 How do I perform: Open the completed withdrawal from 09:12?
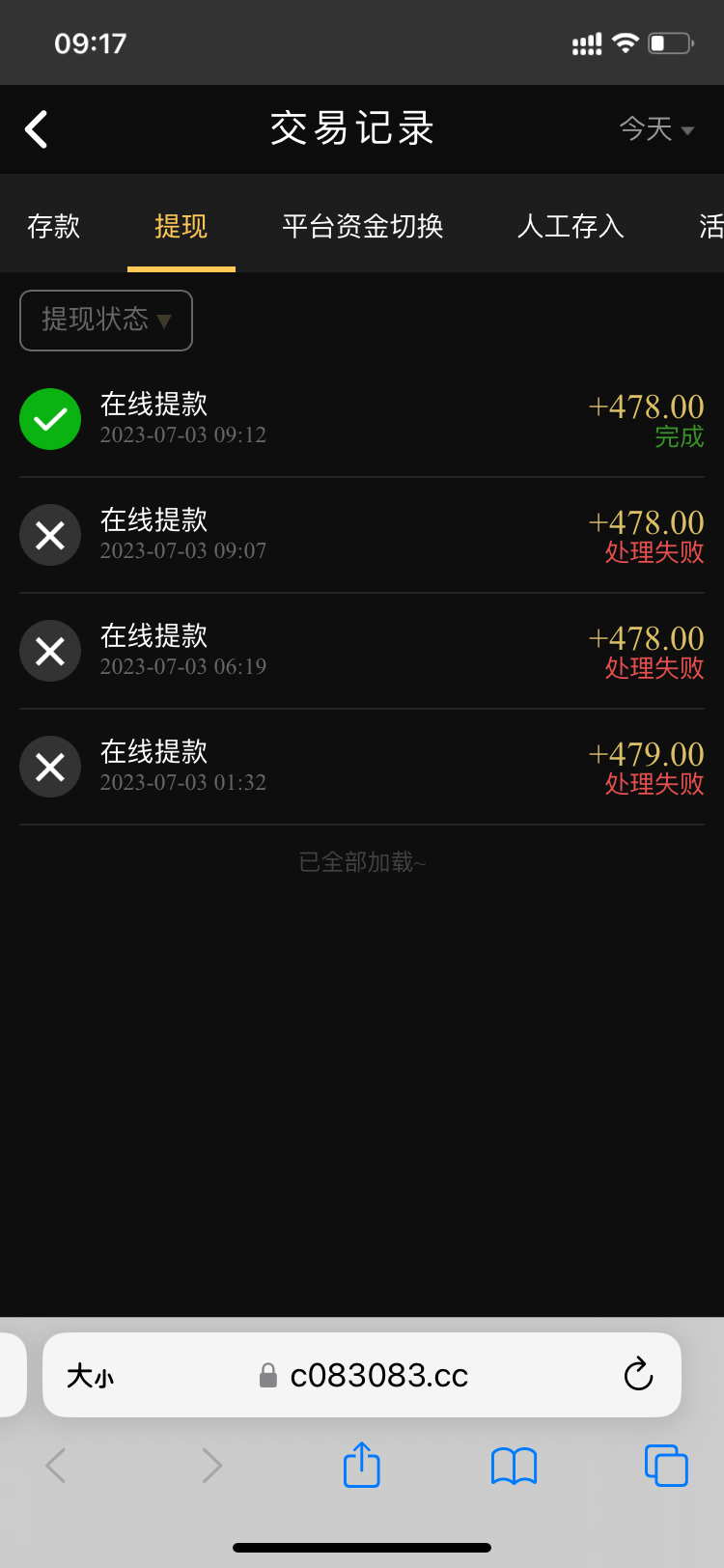[362, 419]
